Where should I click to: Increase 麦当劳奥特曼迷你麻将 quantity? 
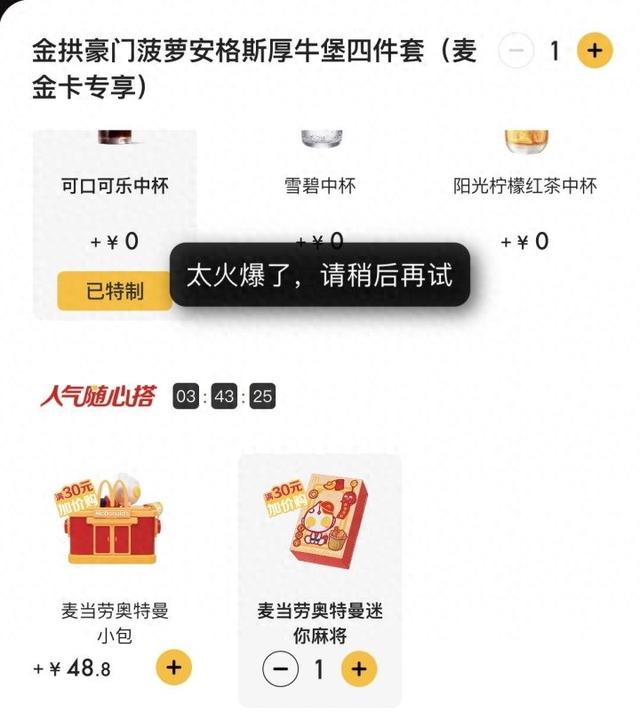tap(359, 668)
